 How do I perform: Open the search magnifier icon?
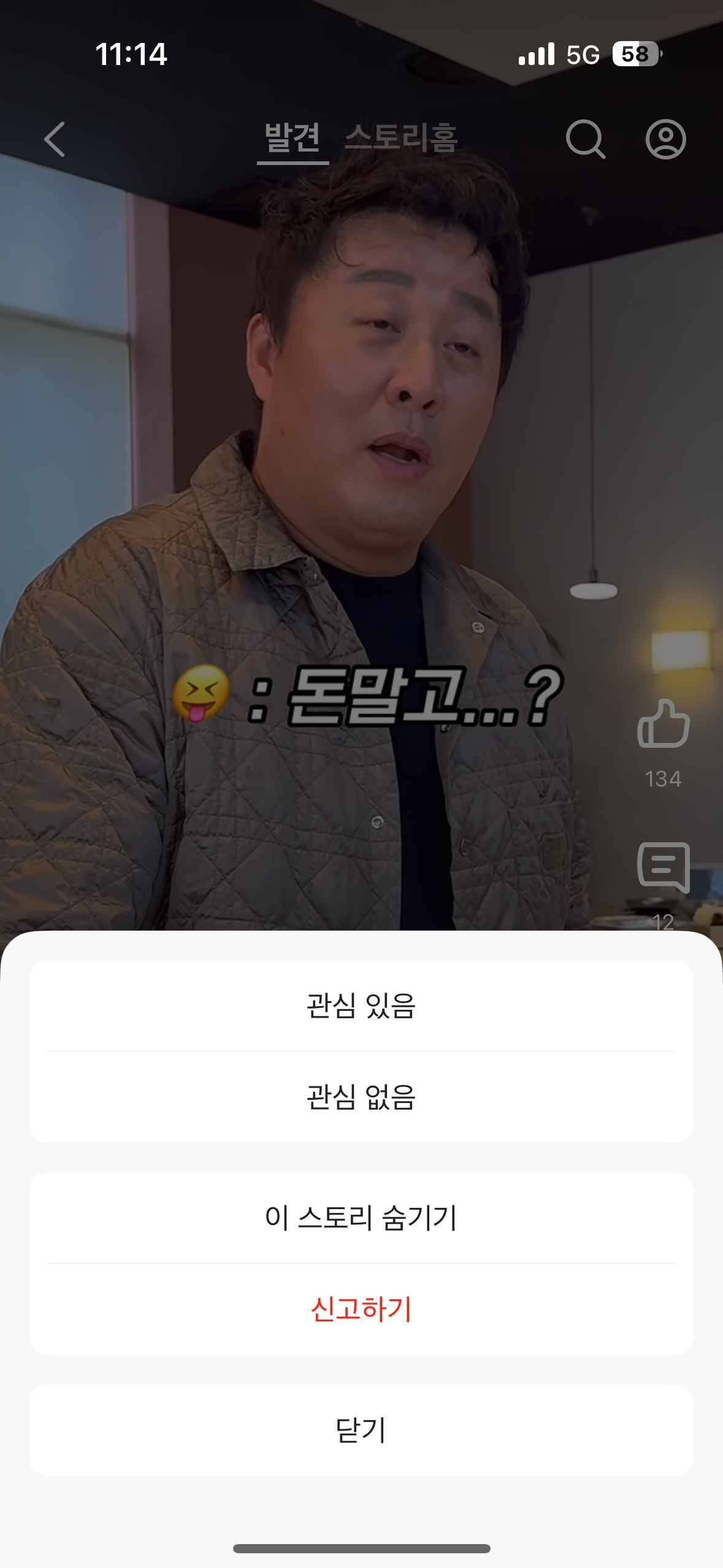click(585, 139)
